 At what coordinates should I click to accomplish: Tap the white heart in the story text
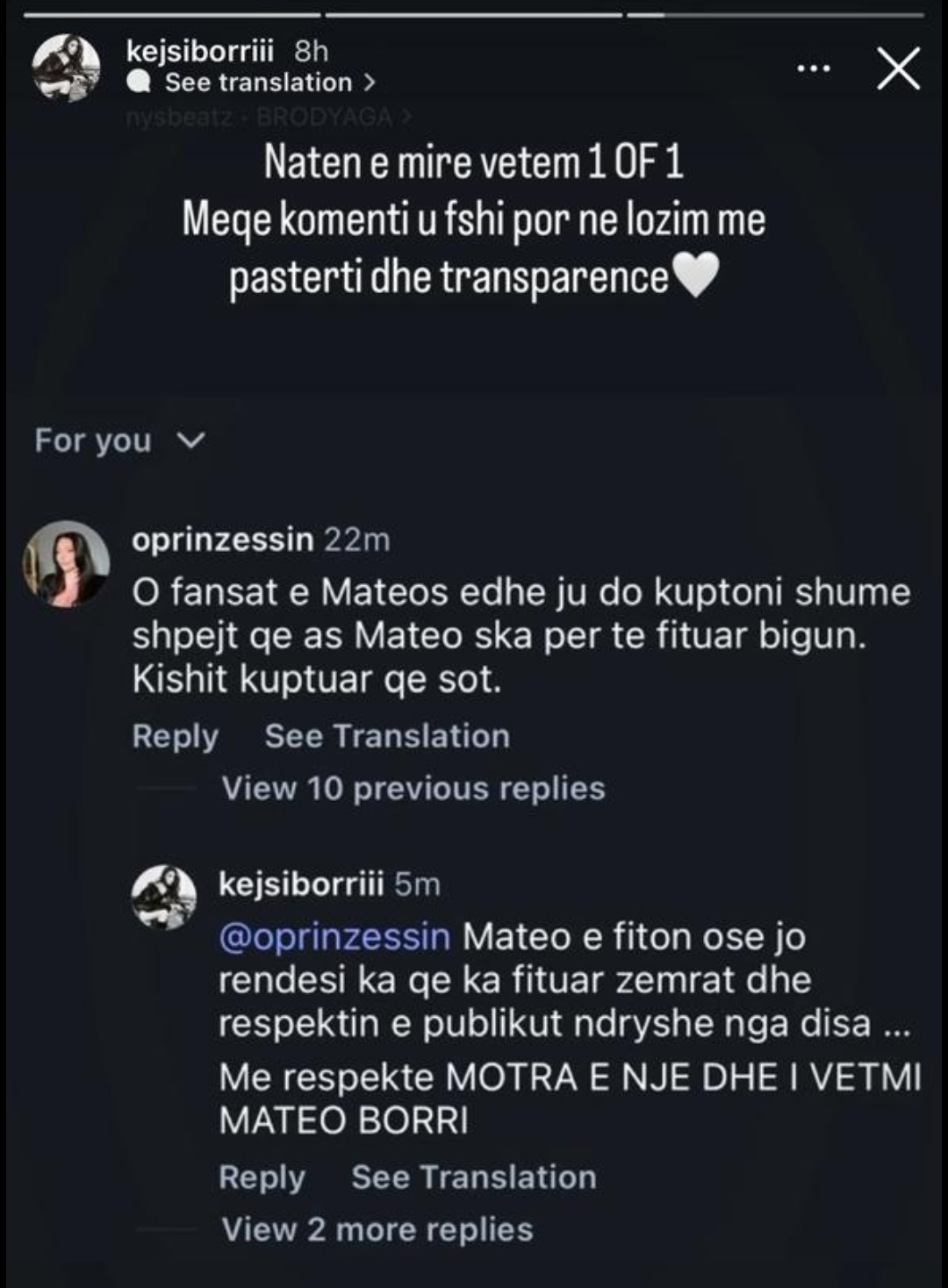694,276
